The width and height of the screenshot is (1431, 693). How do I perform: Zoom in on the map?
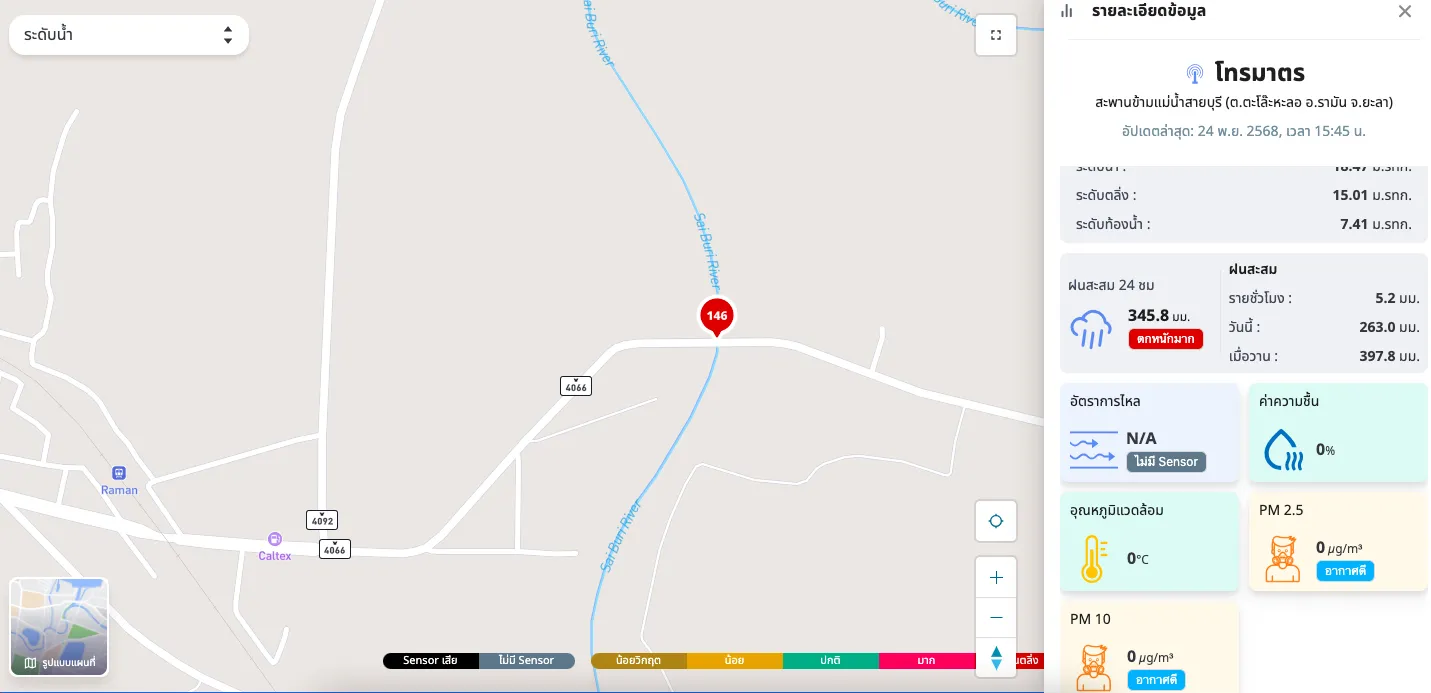[995, 577]
